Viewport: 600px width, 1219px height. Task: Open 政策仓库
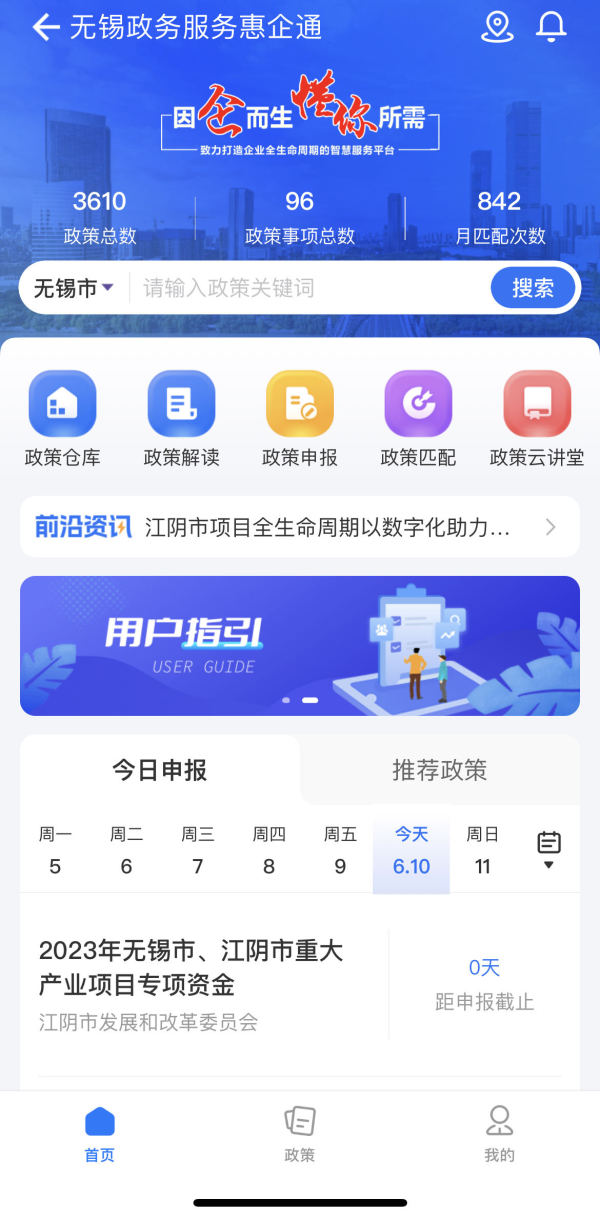[63, 418]
